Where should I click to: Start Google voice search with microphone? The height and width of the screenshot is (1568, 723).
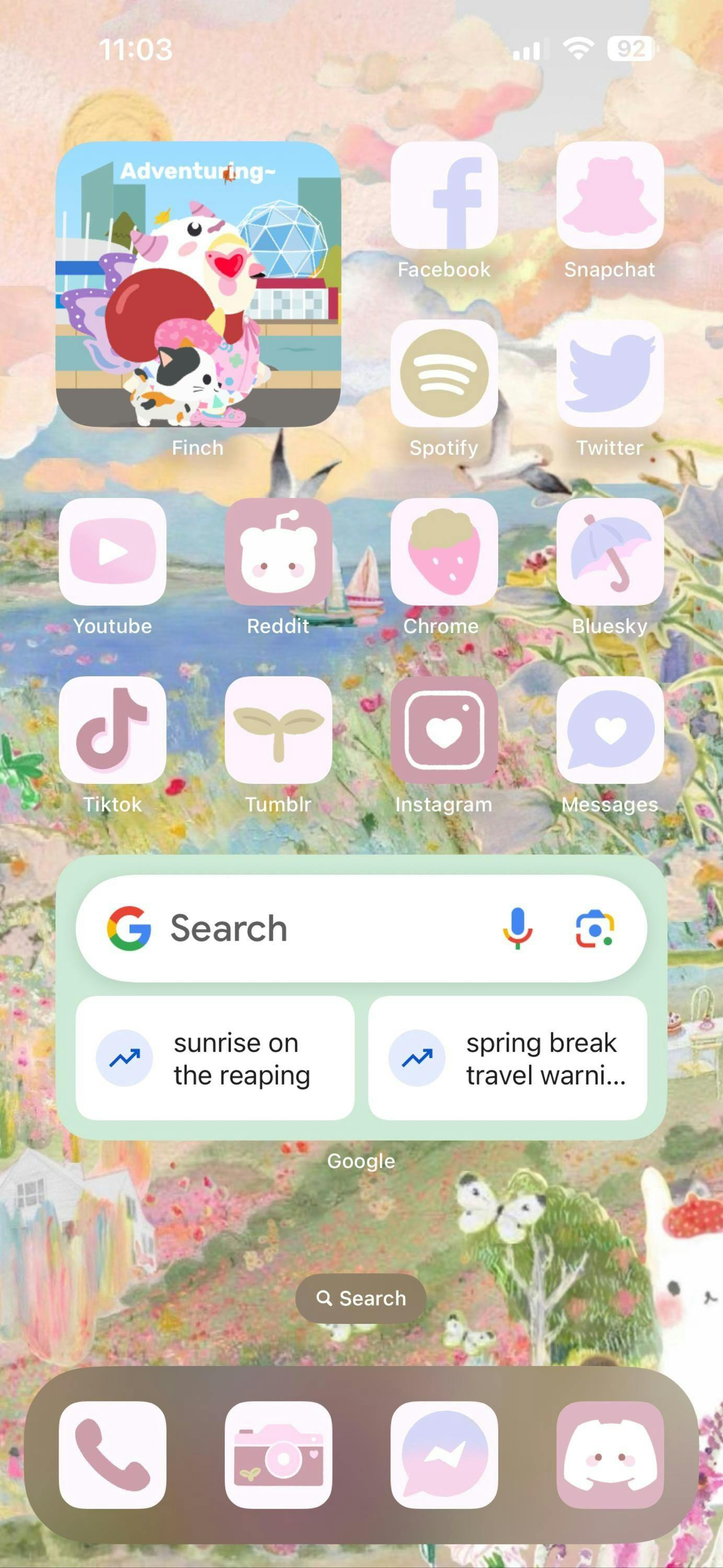tap(518, 928)
